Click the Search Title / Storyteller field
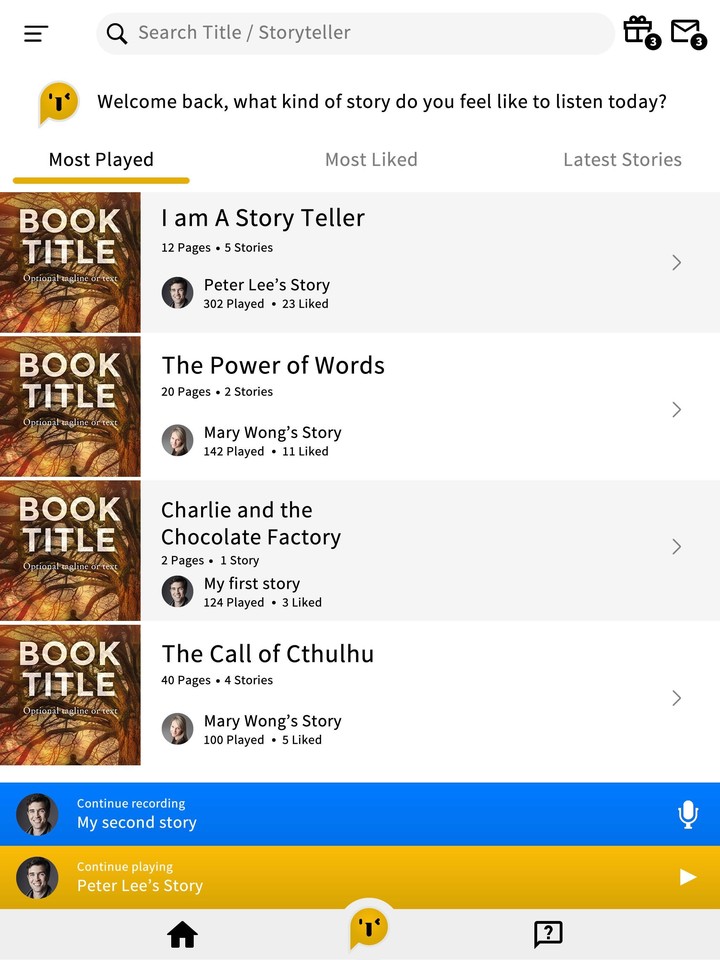 point(355,32)
